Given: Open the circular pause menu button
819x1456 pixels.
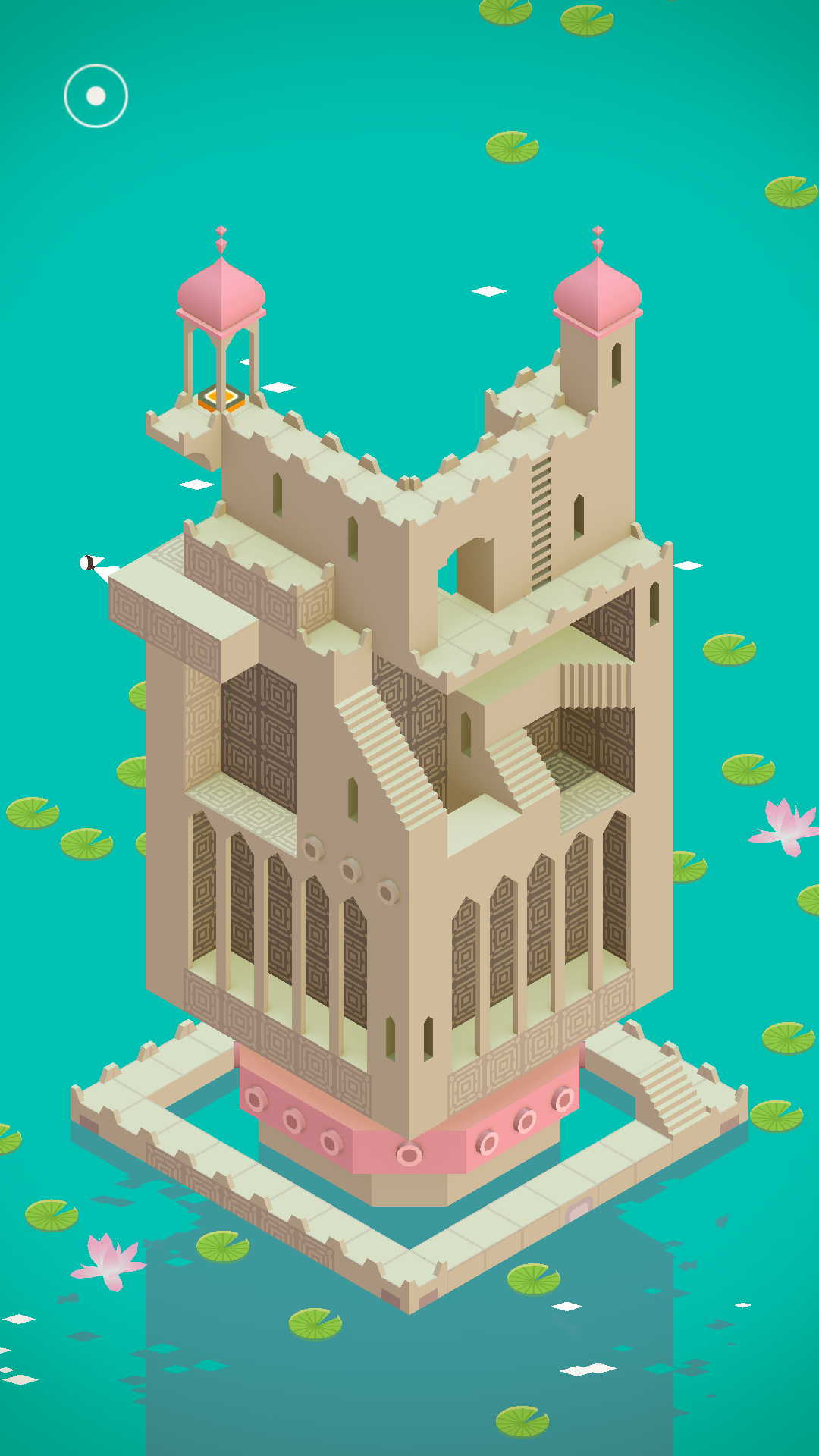Looking at the screenshot, I should [96, 96].
